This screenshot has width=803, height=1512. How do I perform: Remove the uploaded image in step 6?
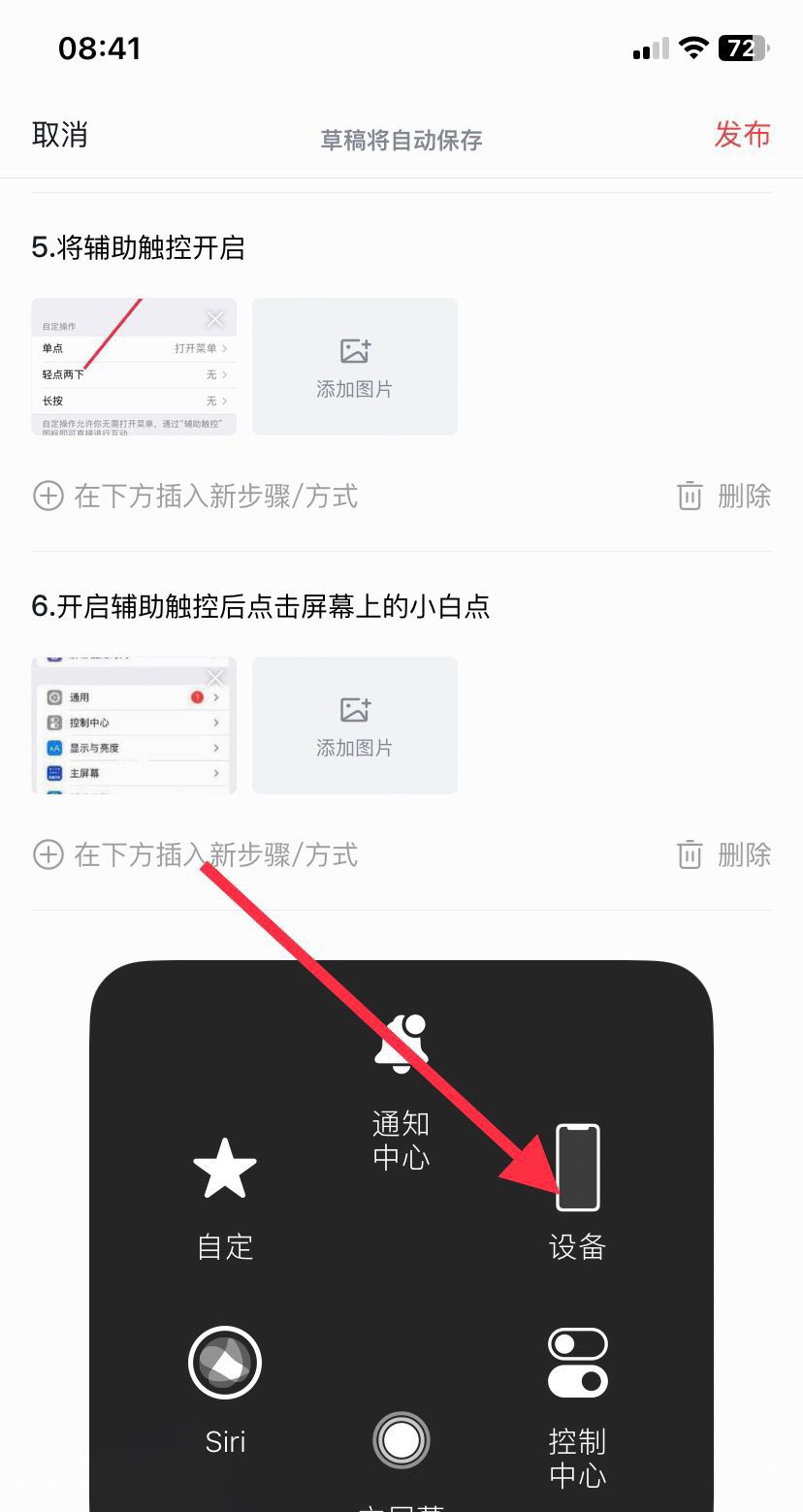click(215, 677)
